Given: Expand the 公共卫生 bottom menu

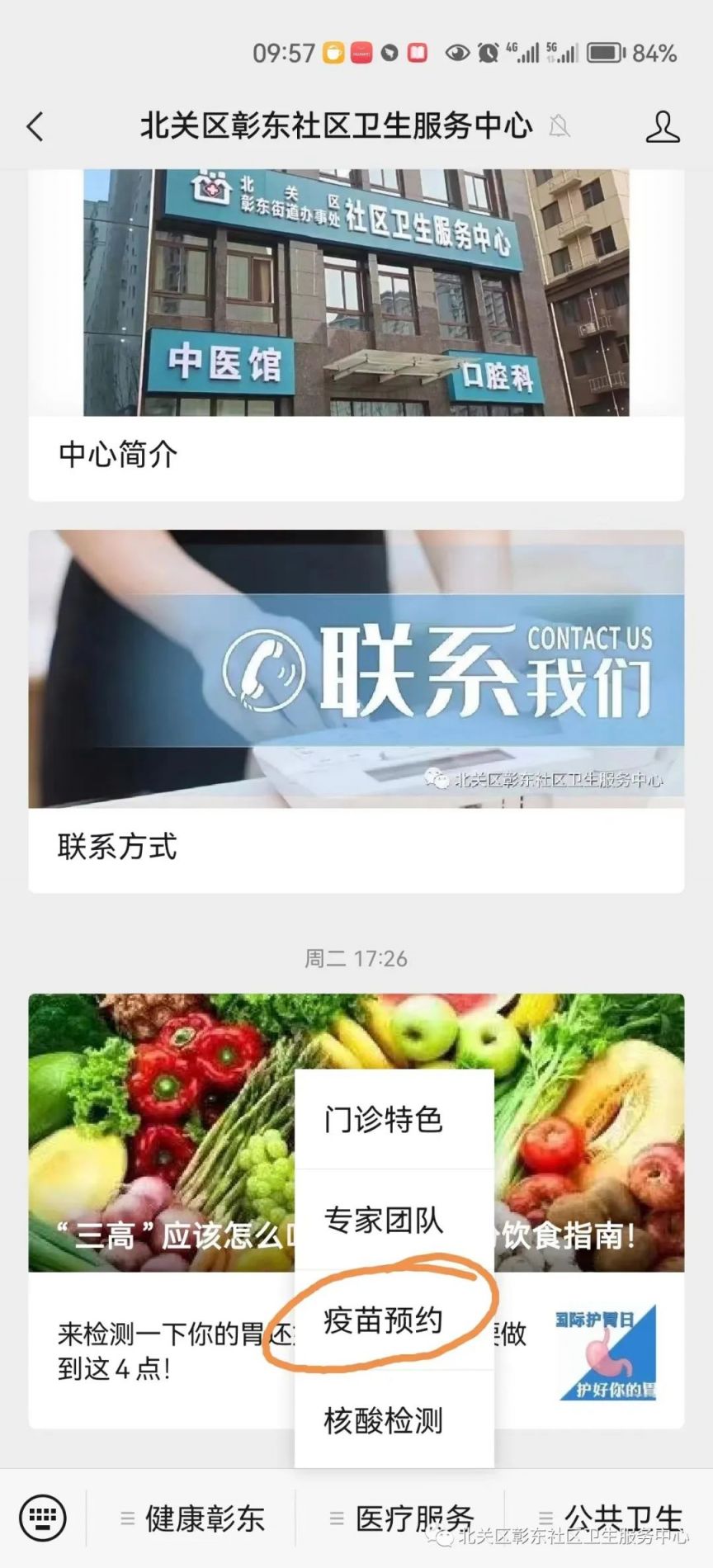Looking at the screenshot, I should point(611,1517).
